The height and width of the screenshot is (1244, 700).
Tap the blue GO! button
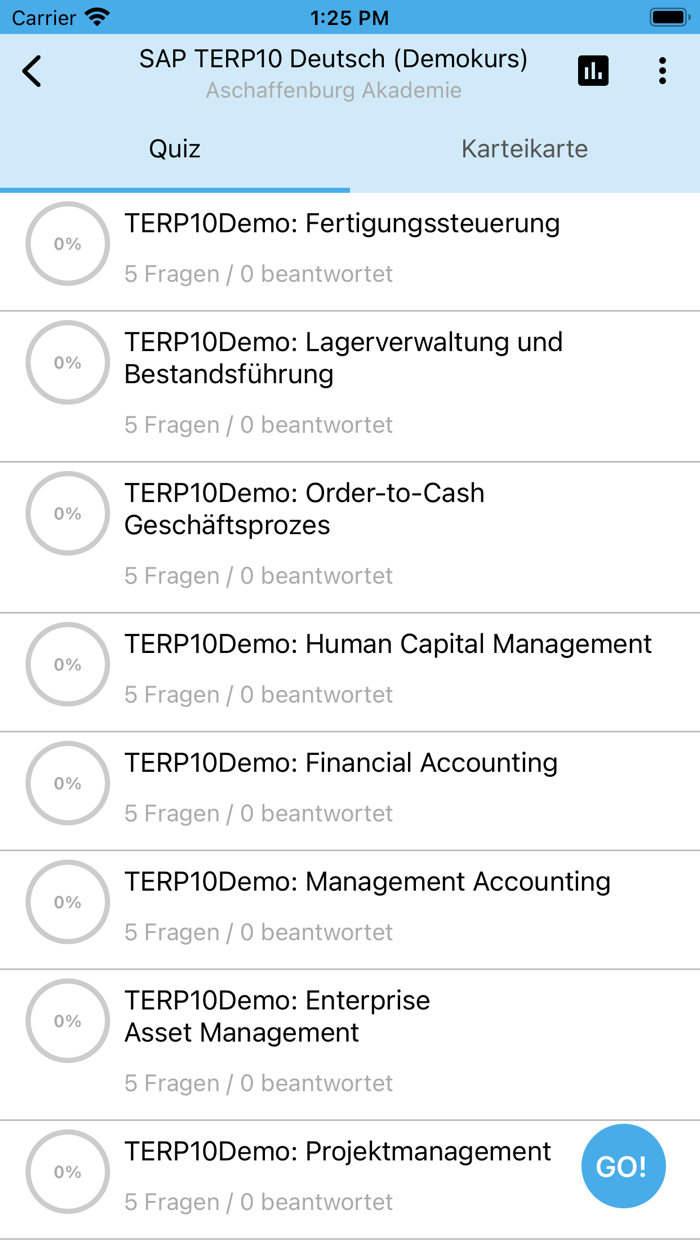click(622, 1166)
